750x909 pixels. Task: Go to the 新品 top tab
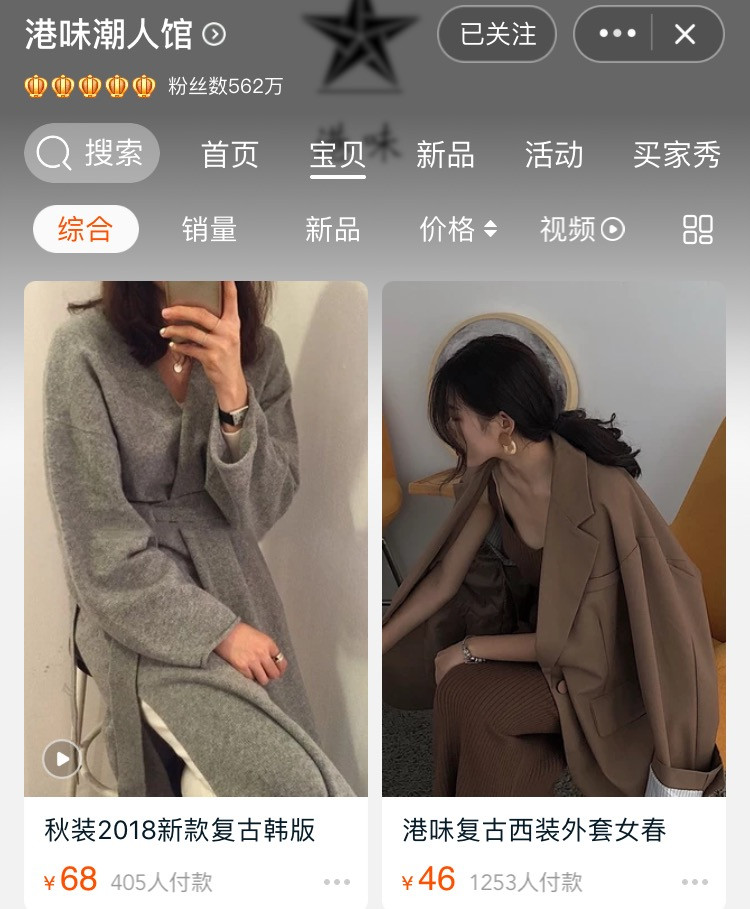[445, 155]
